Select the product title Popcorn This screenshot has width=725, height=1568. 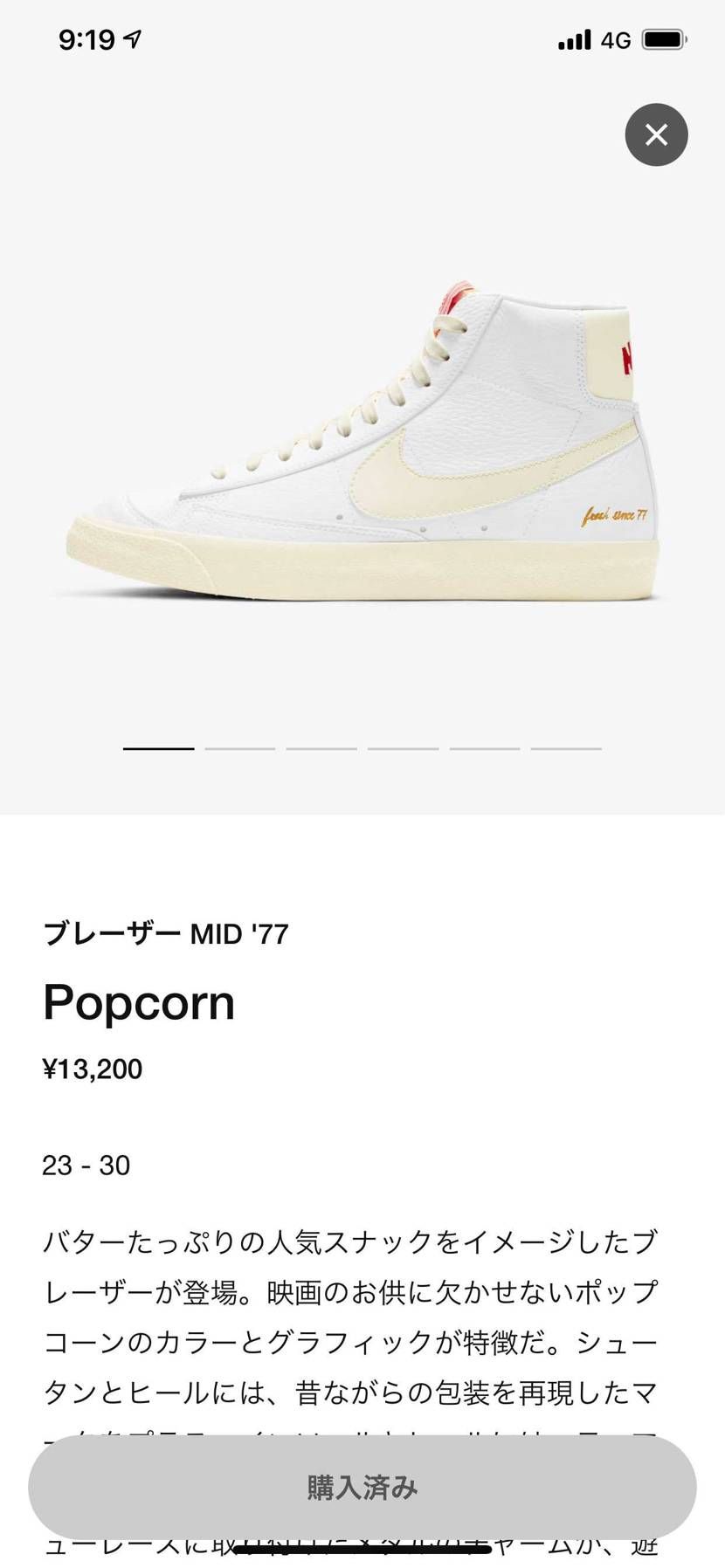138,1002
